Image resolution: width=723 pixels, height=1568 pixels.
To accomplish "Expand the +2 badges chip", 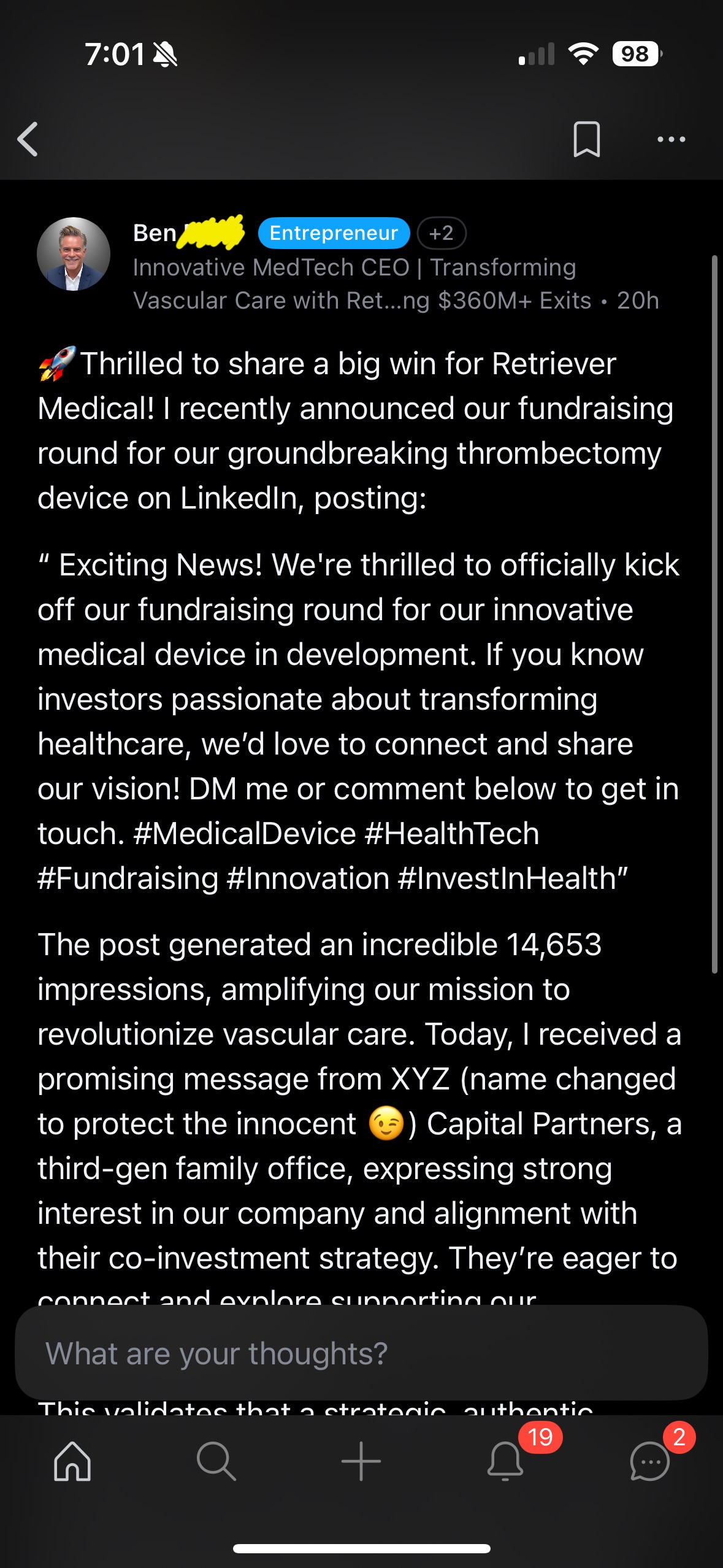I will pyautogui.click(x=441, y=233).
